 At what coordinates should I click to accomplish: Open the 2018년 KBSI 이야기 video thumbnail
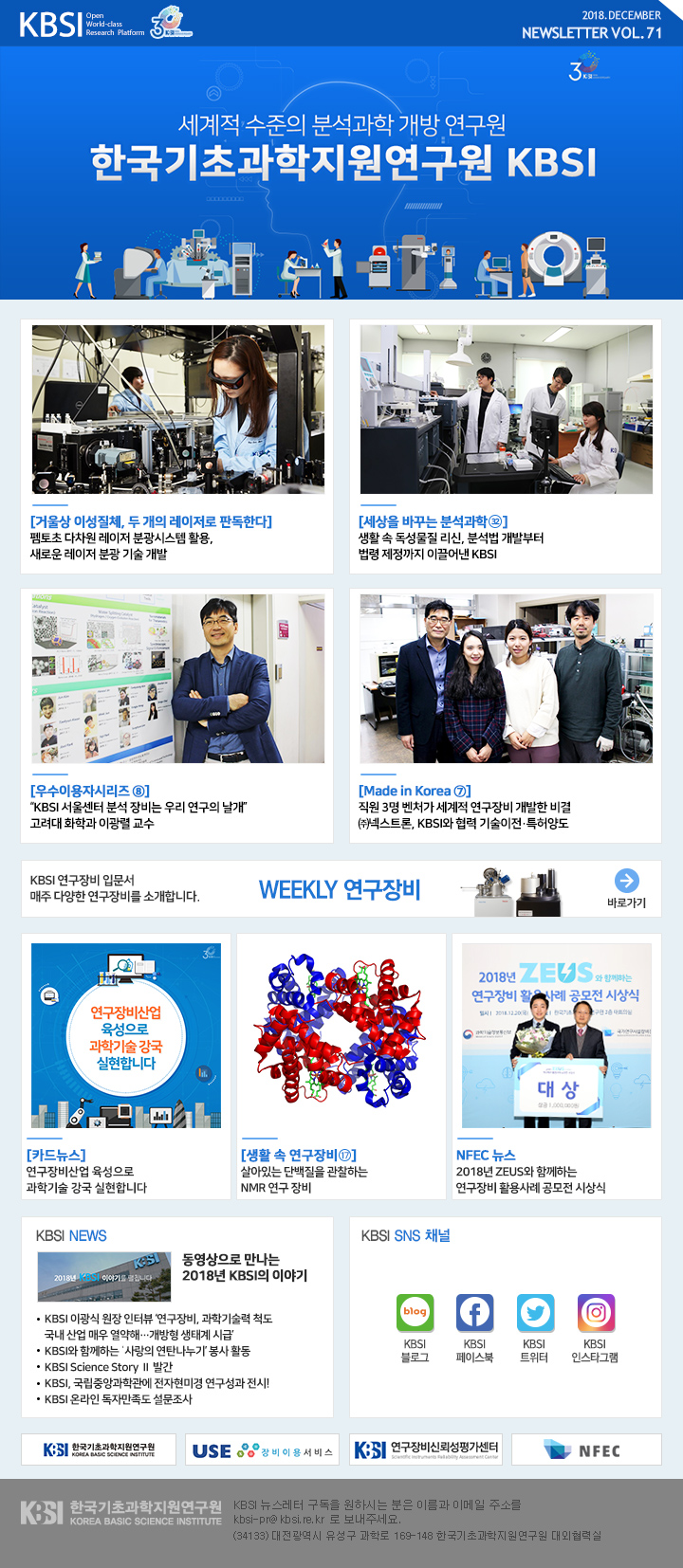click(x=104, y=1276)
